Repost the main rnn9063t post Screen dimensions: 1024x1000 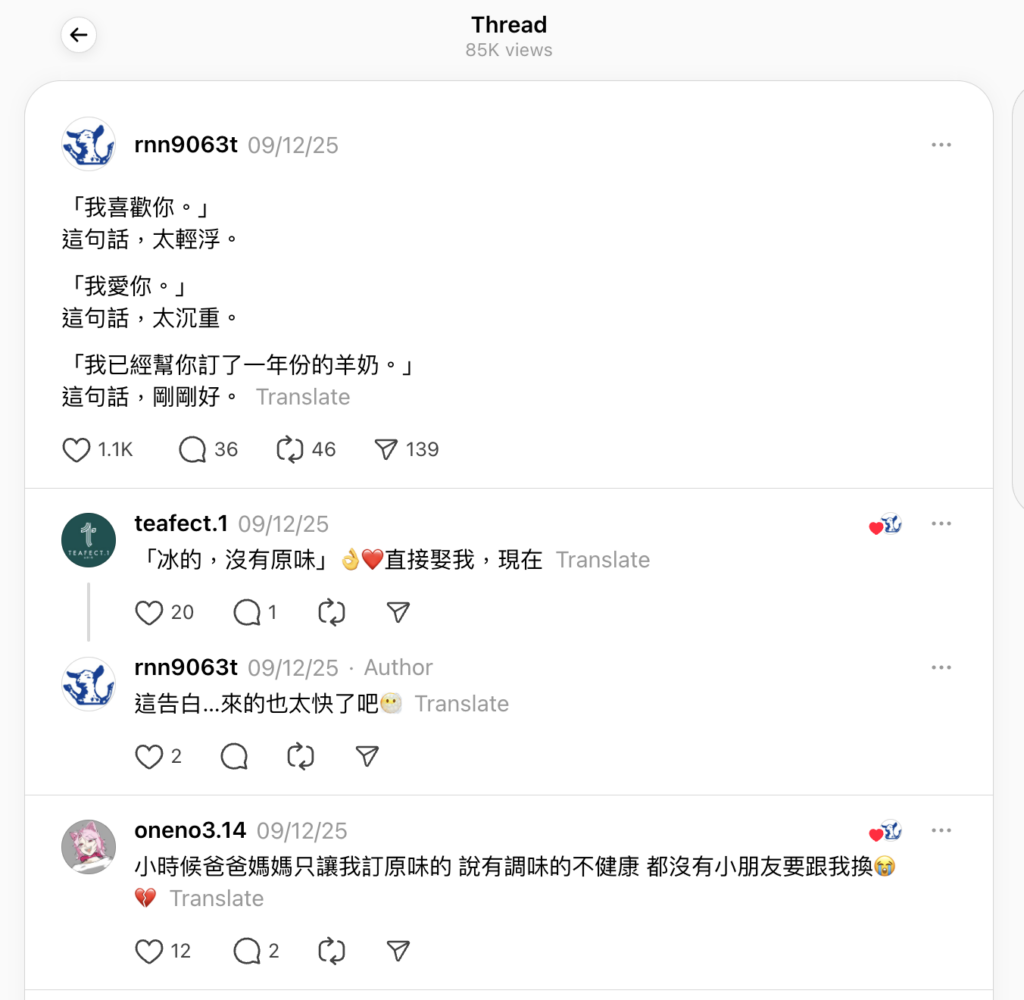[x=290, y=450]
